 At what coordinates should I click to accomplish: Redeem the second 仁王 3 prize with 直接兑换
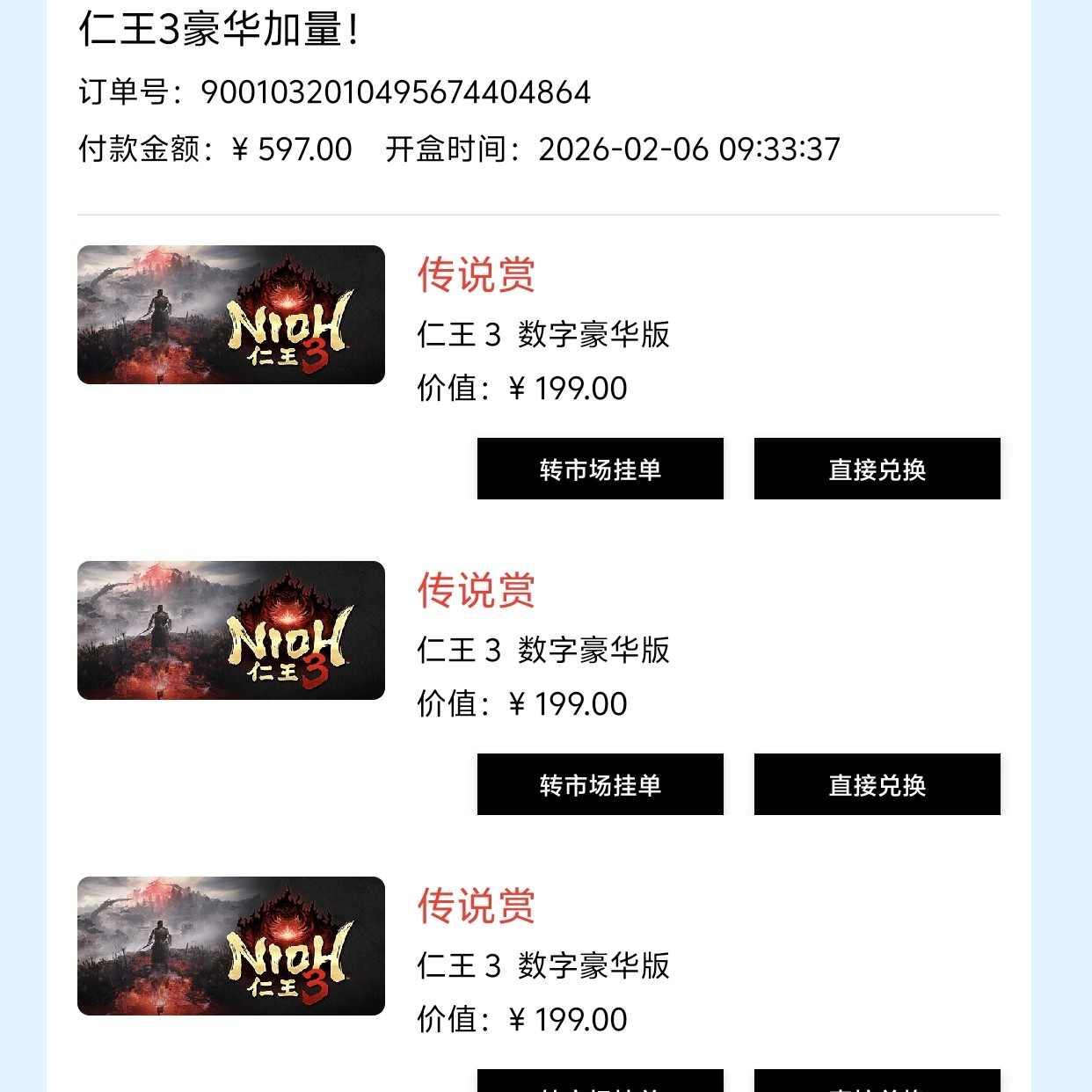coord(877,784)
